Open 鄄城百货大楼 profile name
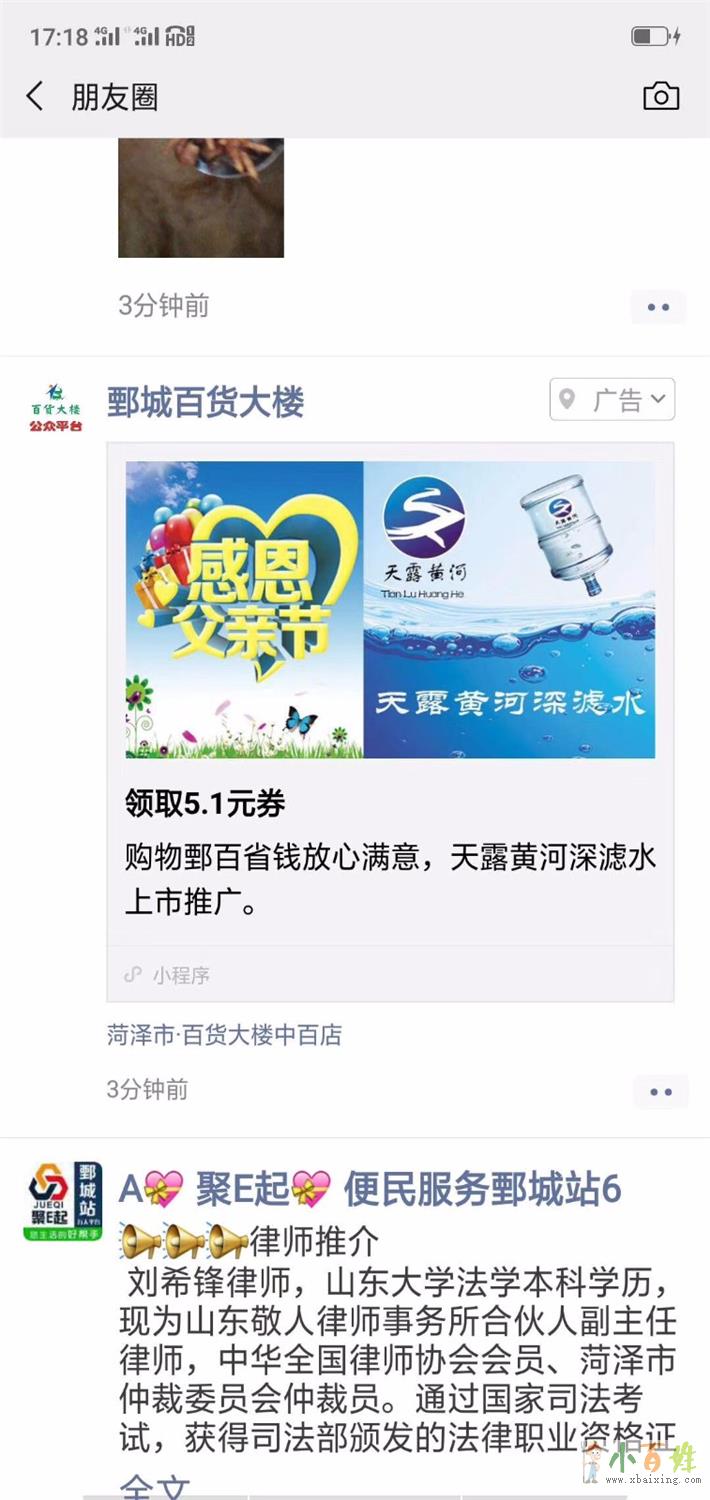 click(x=205, y=403)
